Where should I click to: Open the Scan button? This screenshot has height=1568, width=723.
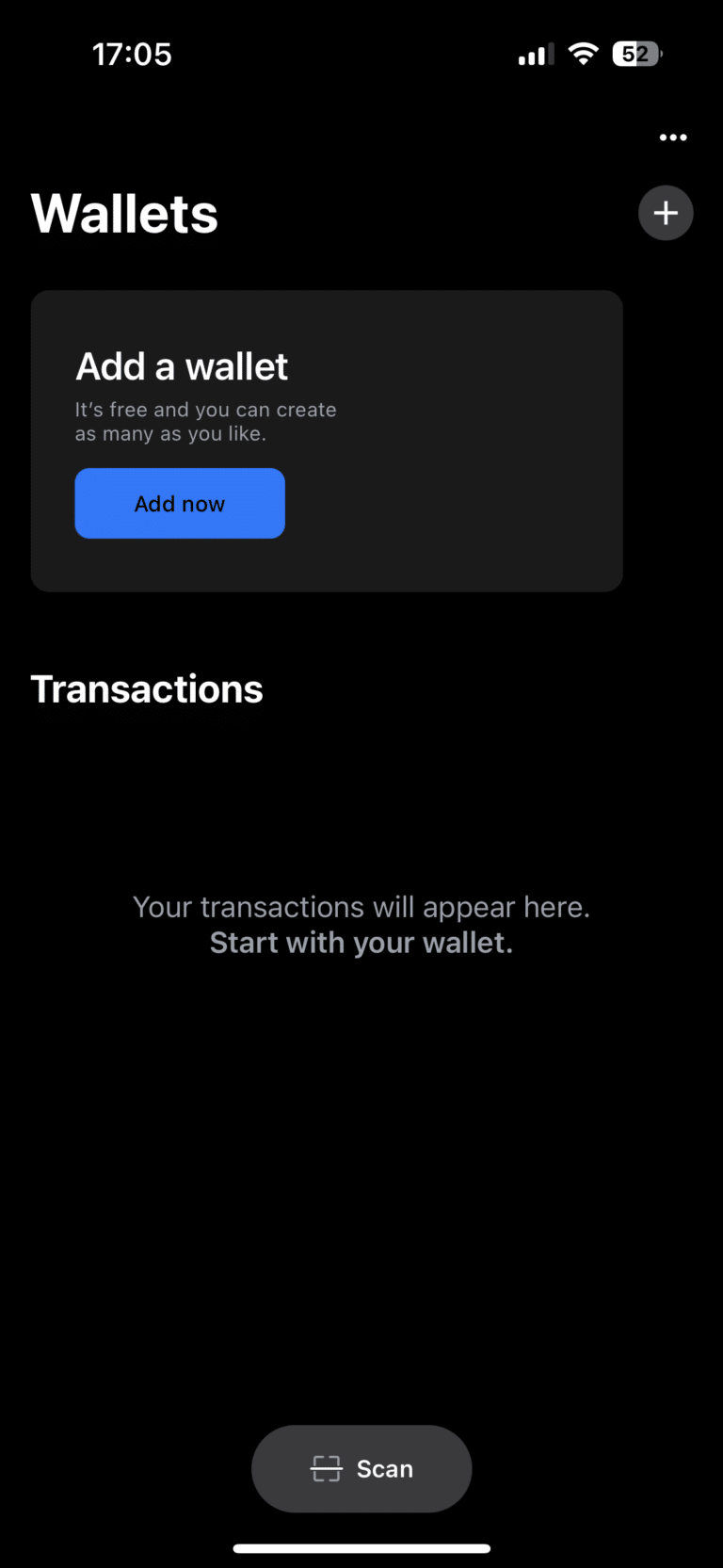pos(361,1468)
